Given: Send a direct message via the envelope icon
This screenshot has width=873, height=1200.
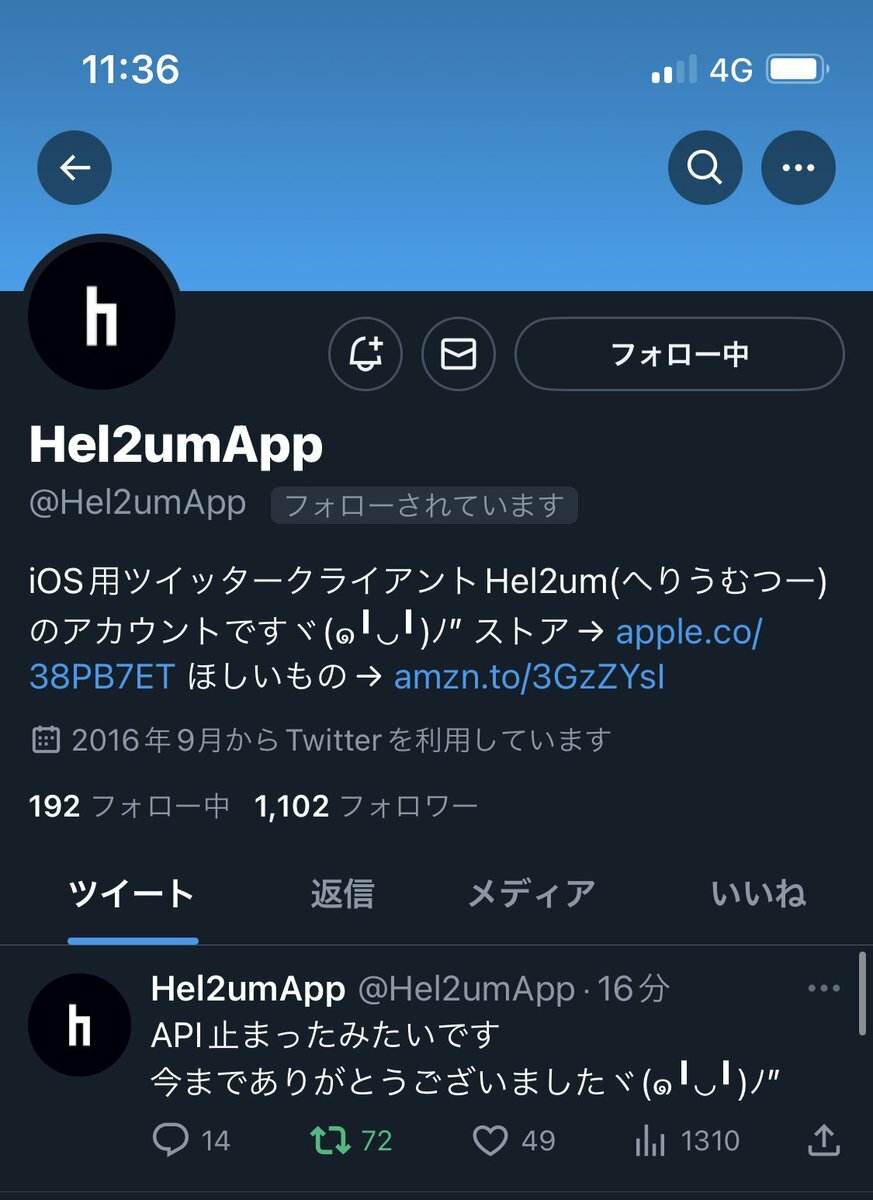Looking at the screenshot, I should click(459, 354).
